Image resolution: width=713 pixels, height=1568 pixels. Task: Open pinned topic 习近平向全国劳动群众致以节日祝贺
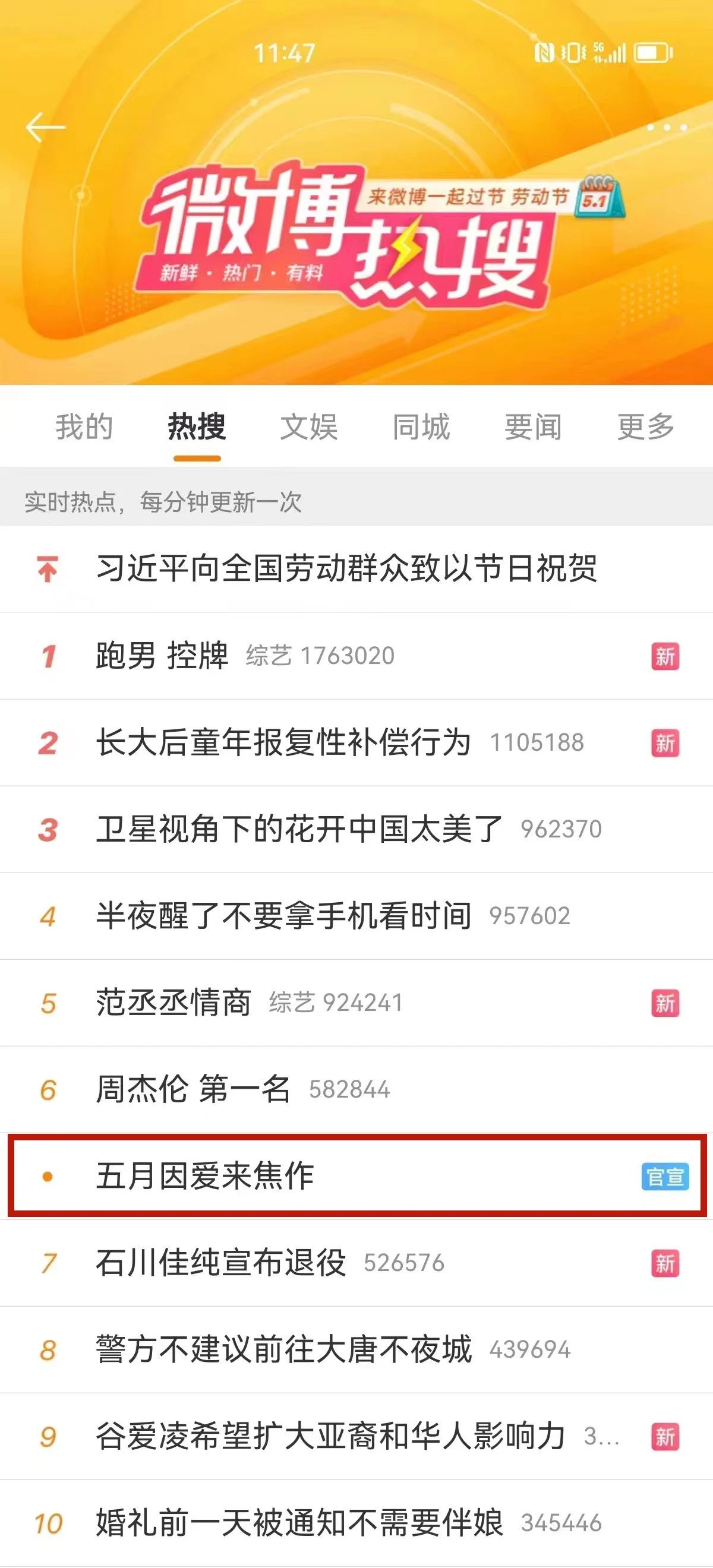click(x=346, y=569)
